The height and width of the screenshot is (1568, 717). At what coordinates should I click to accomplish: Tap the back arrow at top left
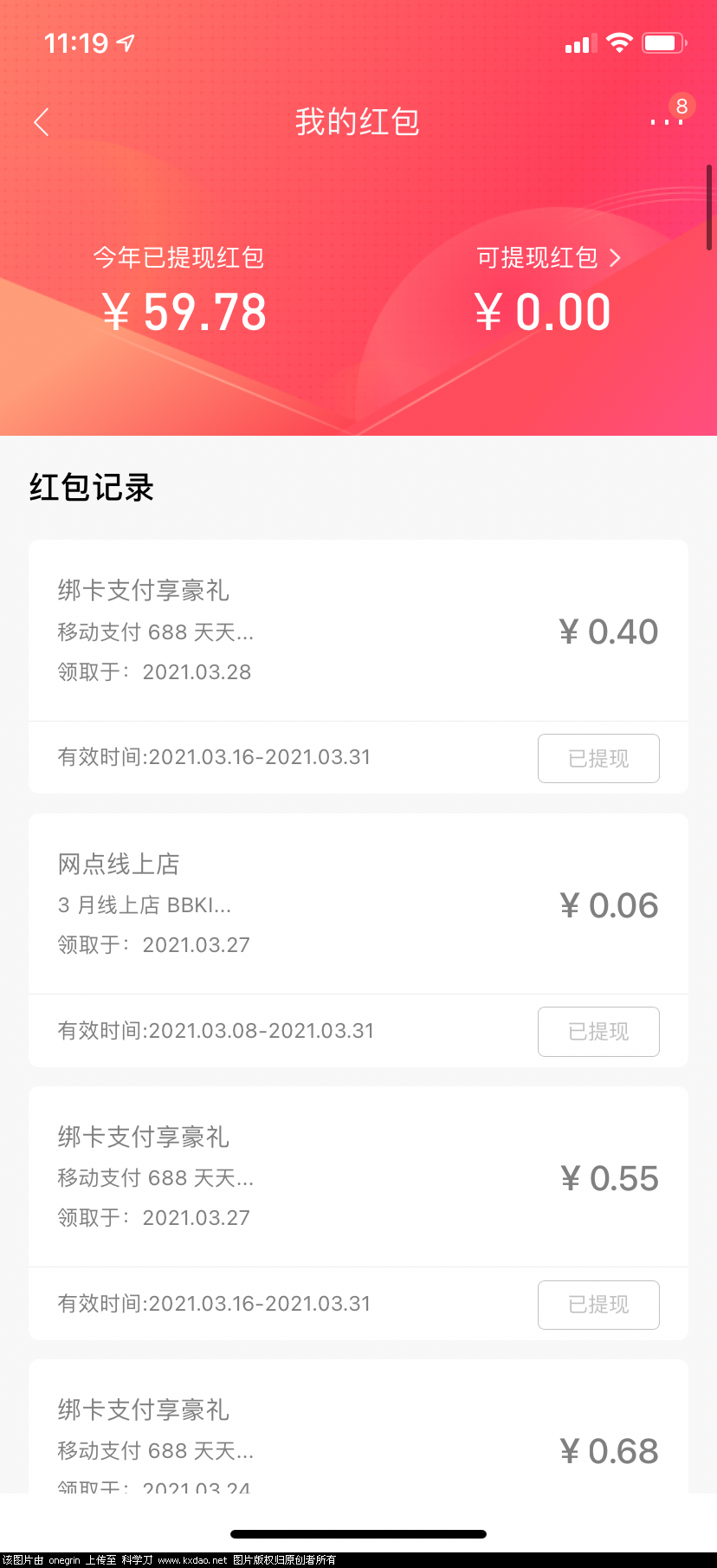click(41, 121)
